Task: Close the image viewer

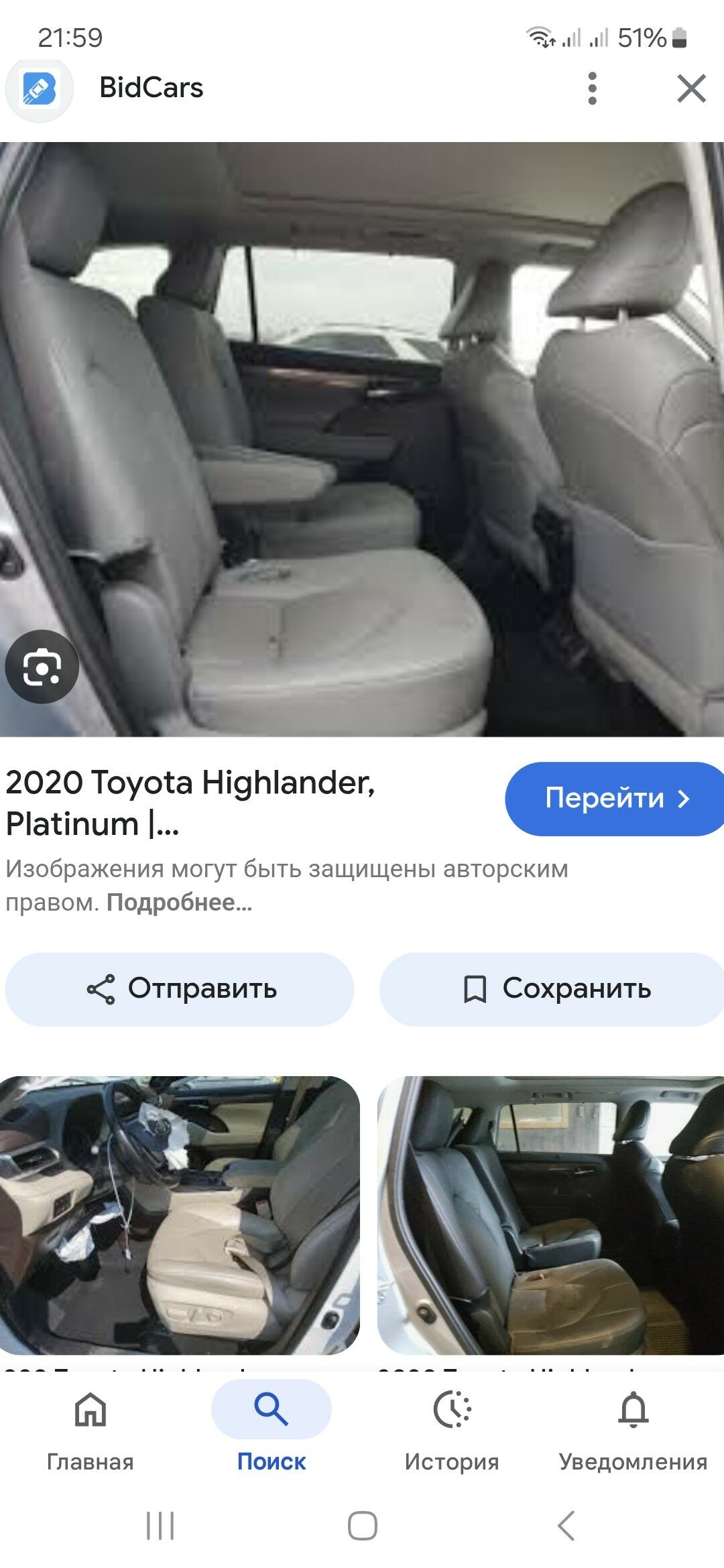Action: (691, 88)
